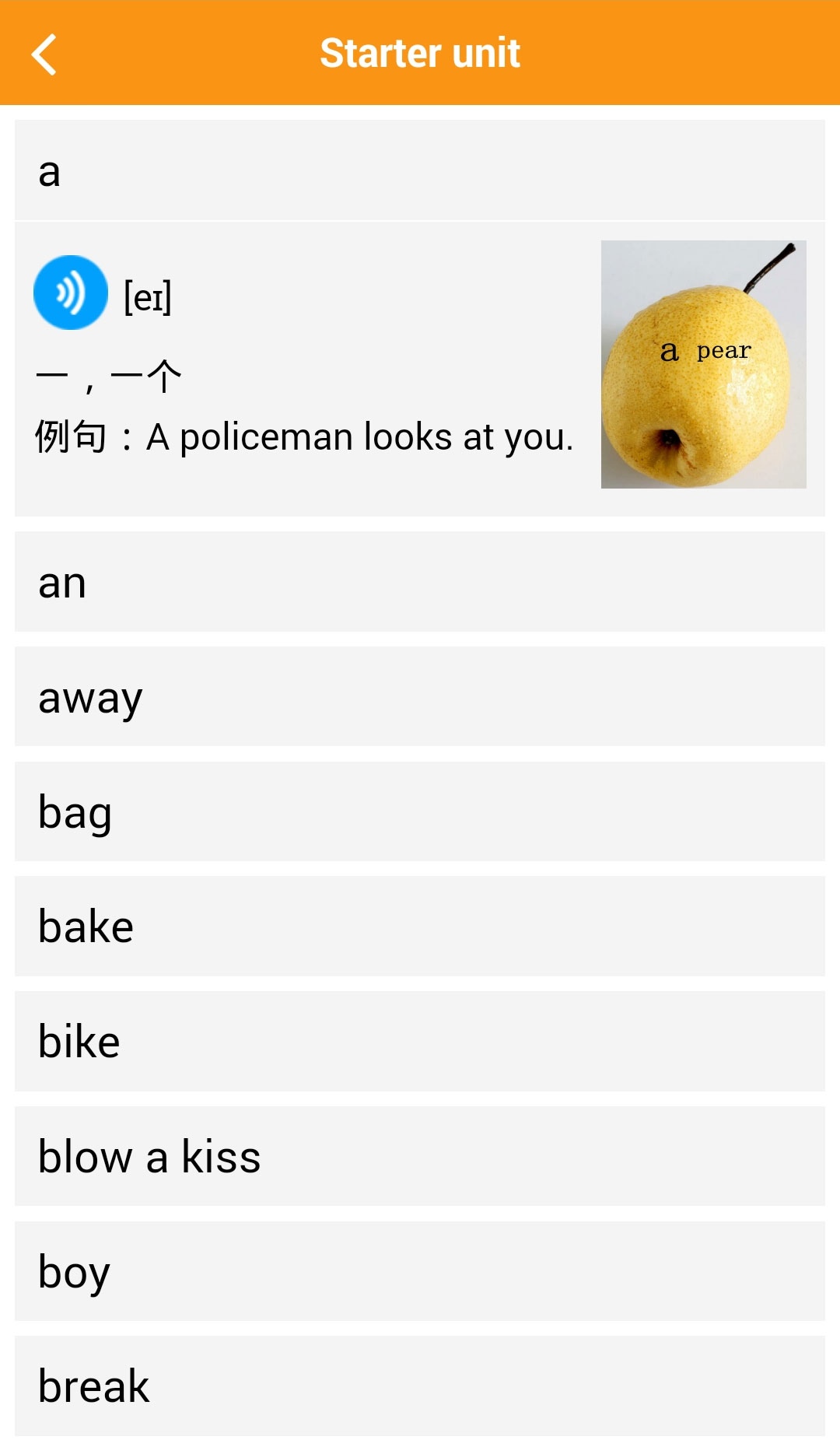Open the pear picture for a
840x1447 pixels.
tap(703, 364)
